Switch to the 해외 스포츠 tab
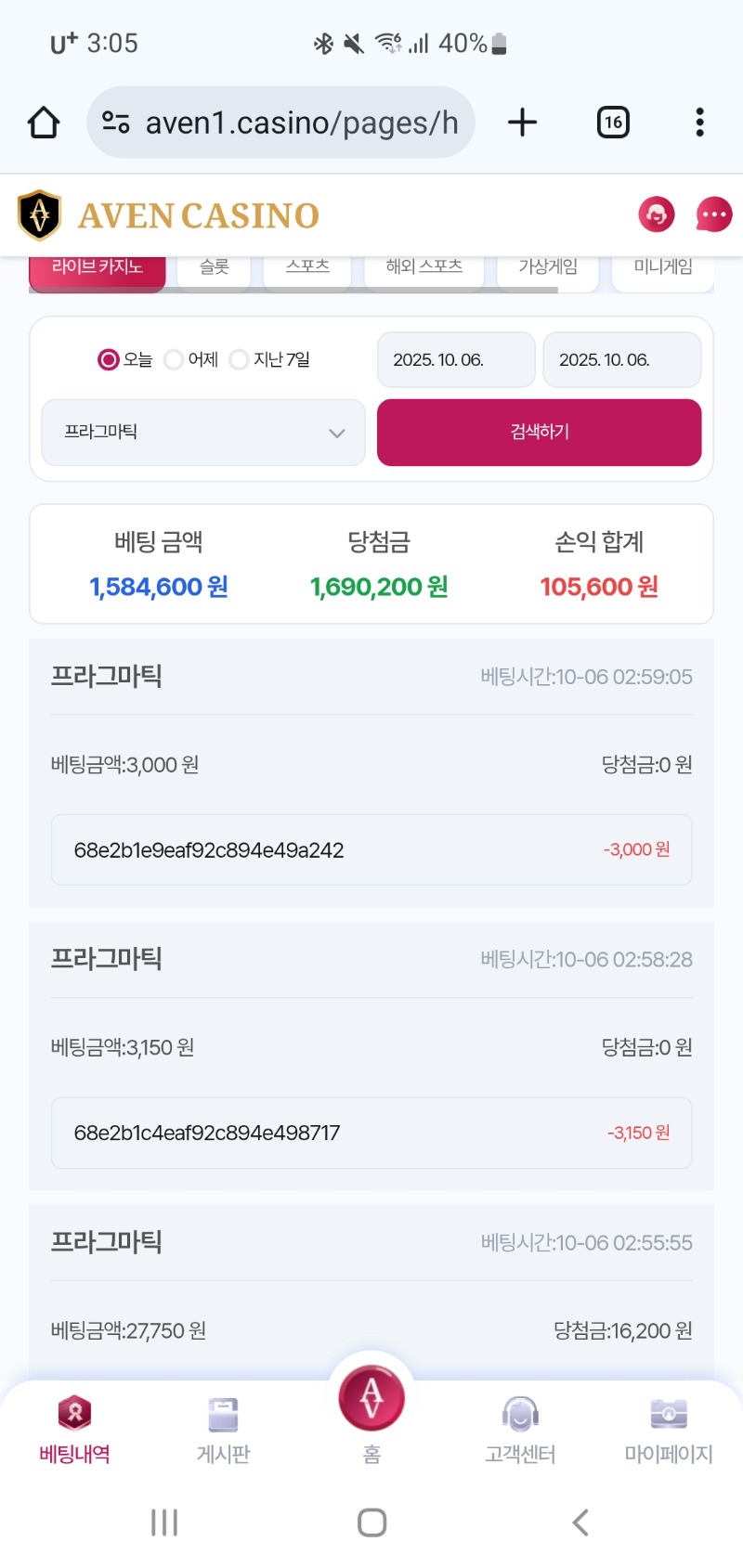Screen dimensions: 743x1568 coord(424,269)
